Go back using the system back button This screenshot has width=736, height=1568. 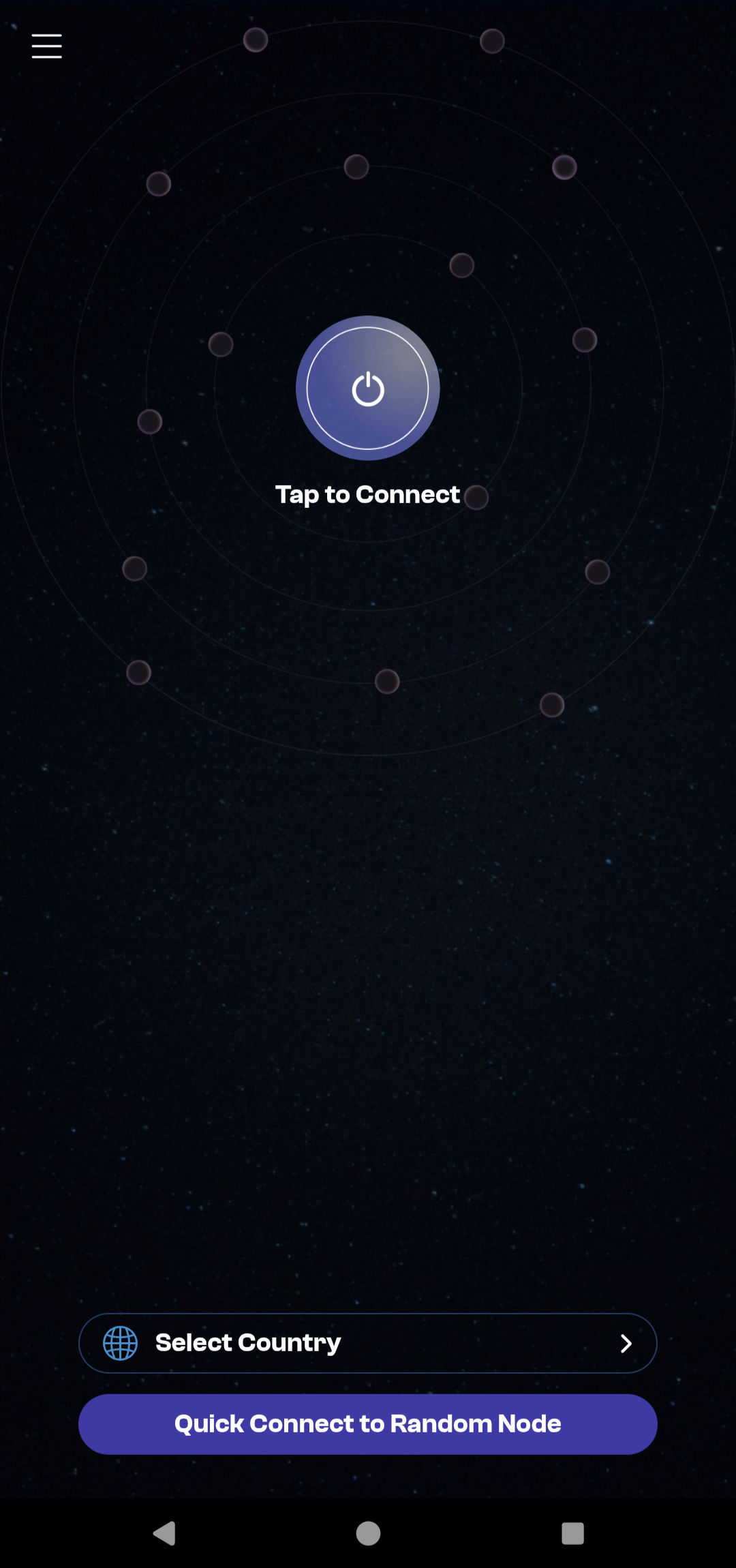[x=164, y=1533]
